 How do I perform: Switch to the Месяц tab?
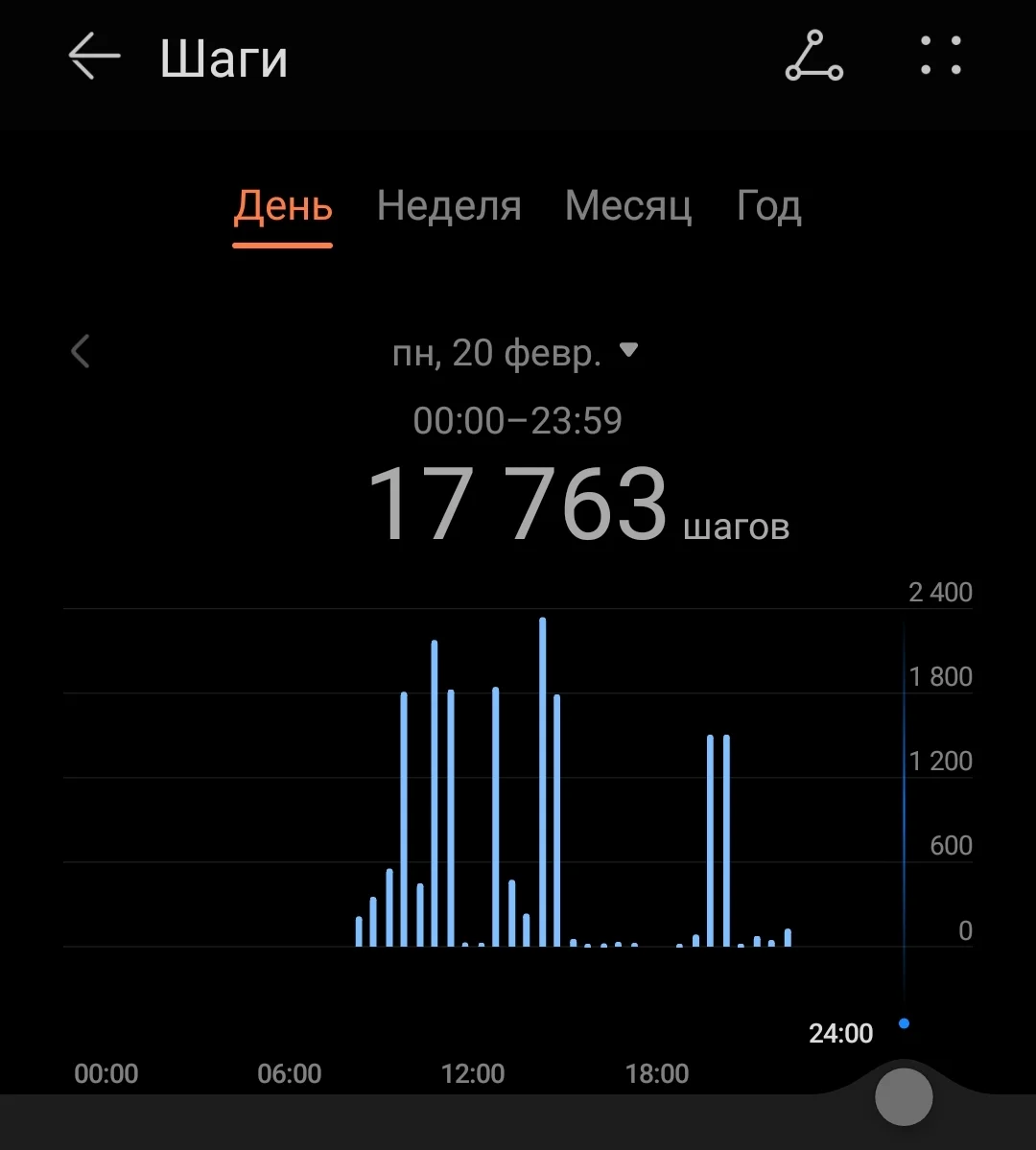coord(628,206)
